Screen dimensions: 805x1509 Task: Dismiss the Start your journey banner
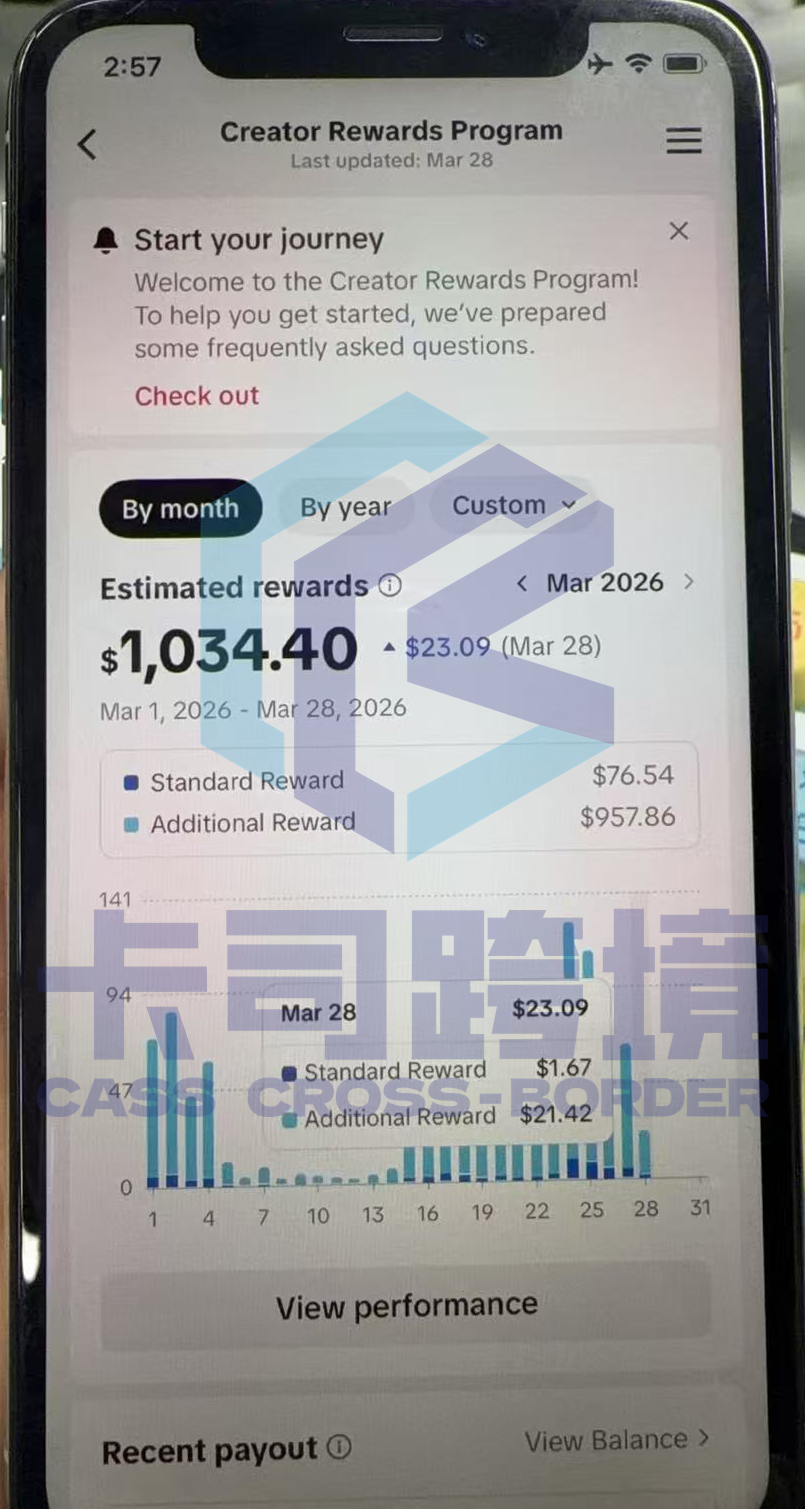[679, 231]
